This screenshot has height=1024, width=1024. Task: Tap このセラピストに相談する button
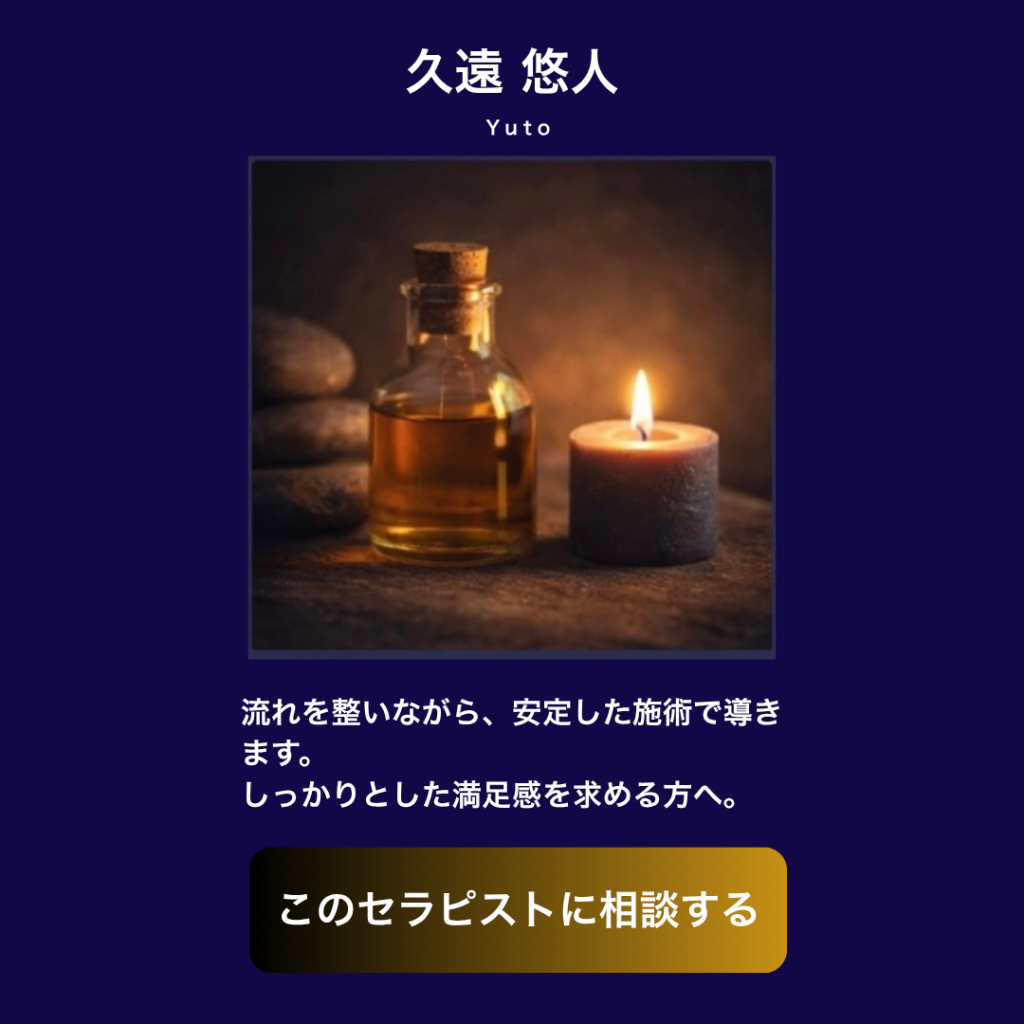[518, 909]
